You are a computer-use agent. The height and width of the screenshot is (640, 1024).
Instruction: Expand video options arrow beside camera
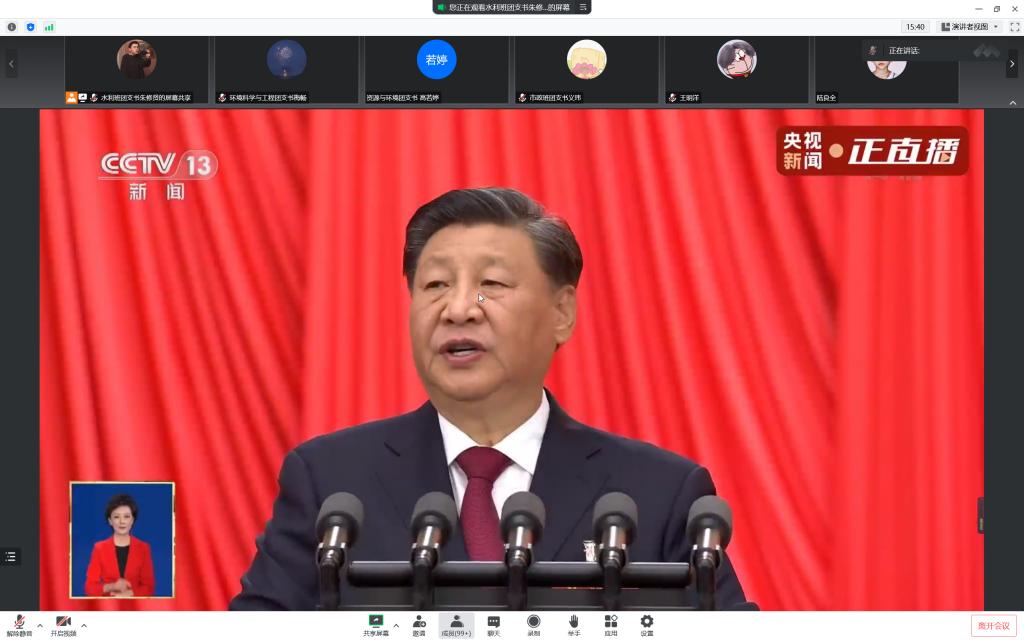tap(84, 626)
